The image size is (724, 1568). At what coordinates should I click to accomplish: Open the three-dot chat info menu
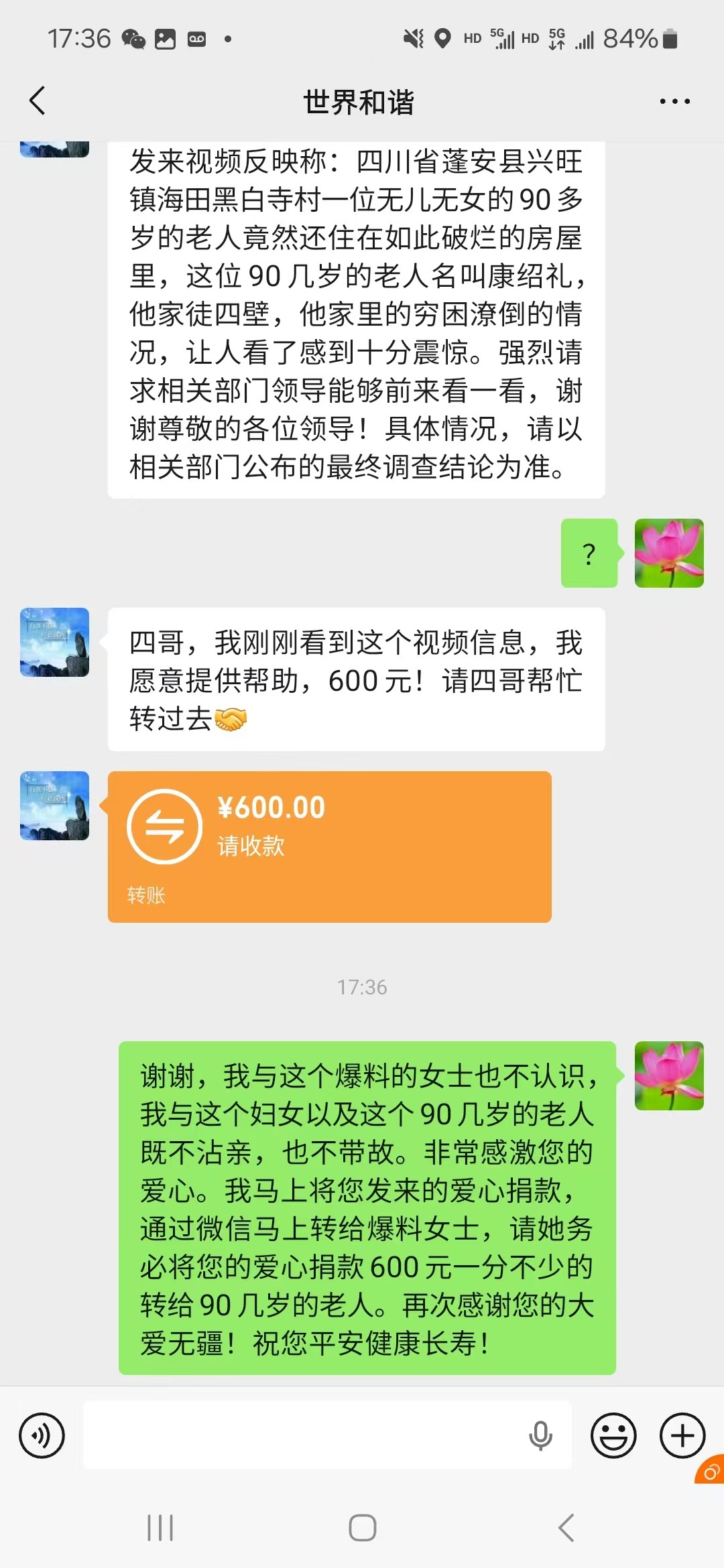674,102
